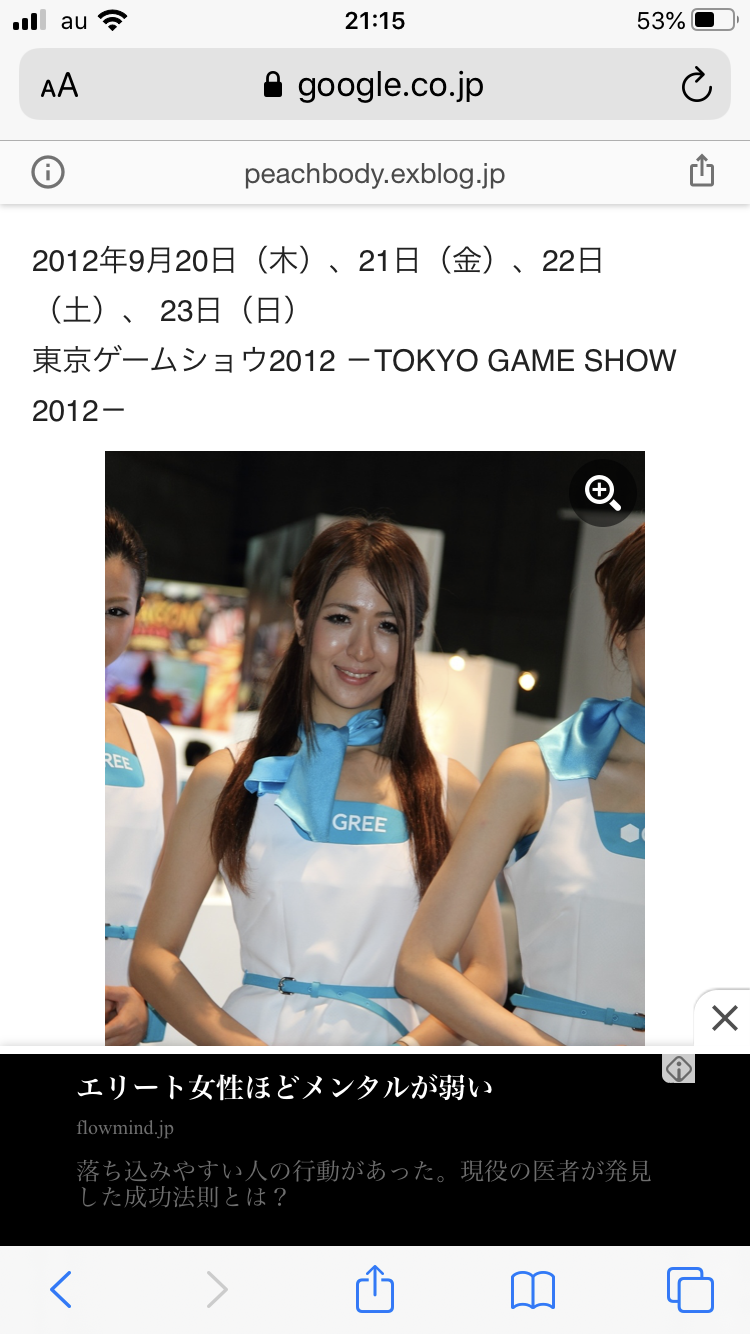Enlarge the photo with magnifier icon

tap(603, 492)
